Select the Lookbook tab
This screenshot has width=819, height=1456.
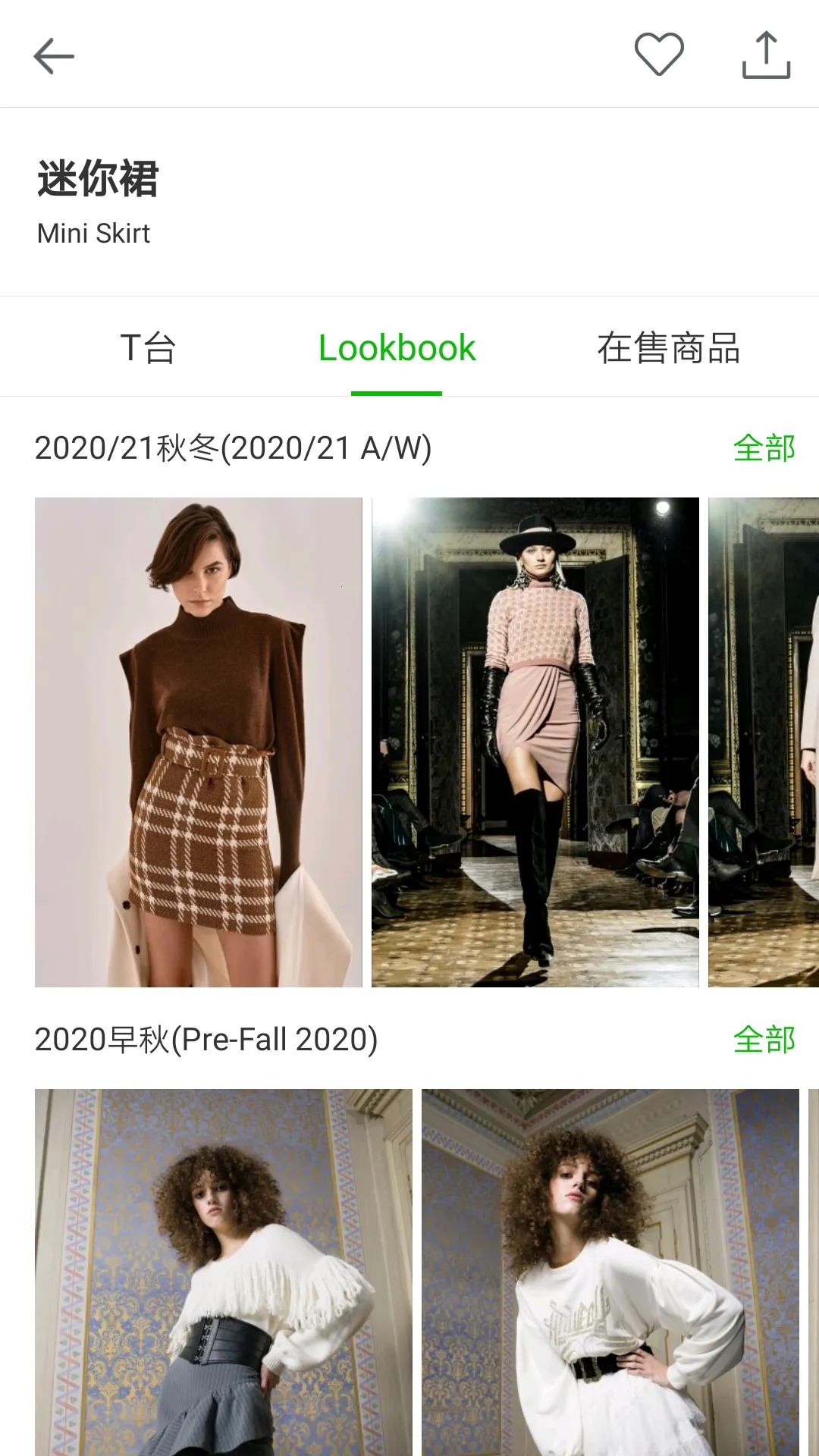coord(397,347)
